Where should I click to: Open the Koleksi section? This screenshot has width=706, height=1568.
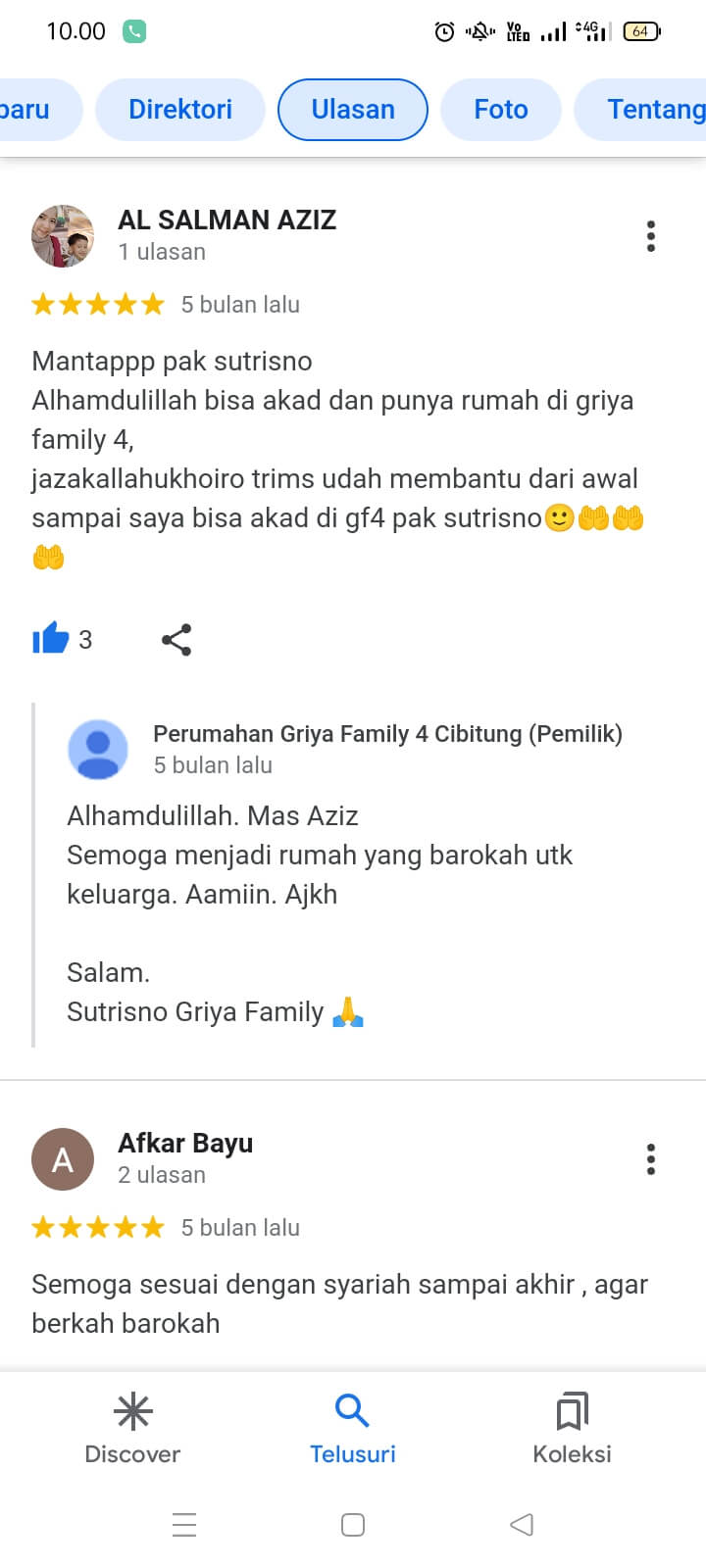coord(572,1427)
